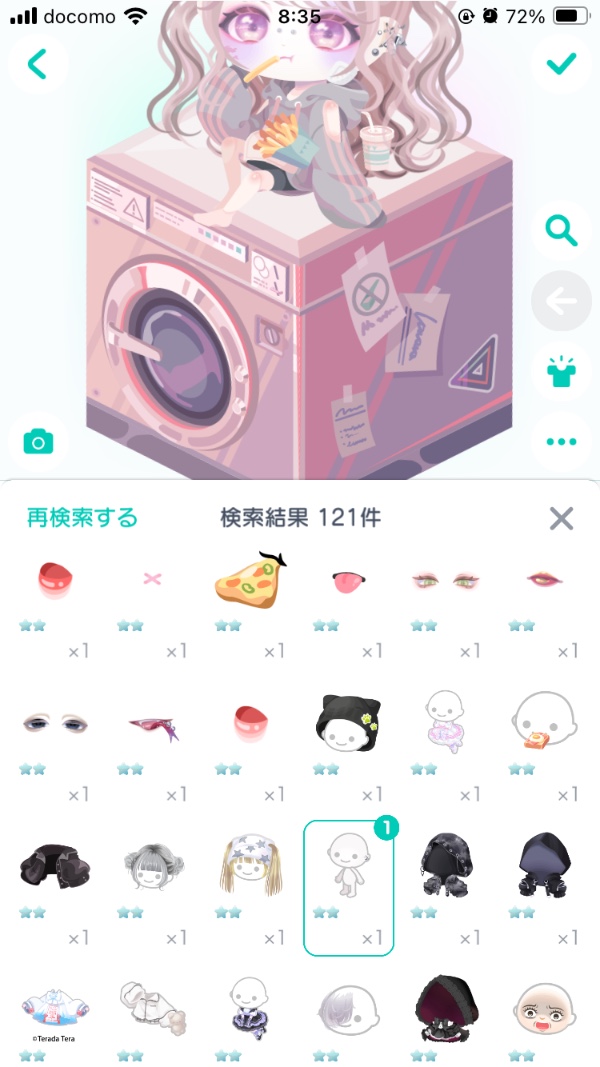Open the shirt outfit button
This screenshot has height=1067, width=600.
562,370
